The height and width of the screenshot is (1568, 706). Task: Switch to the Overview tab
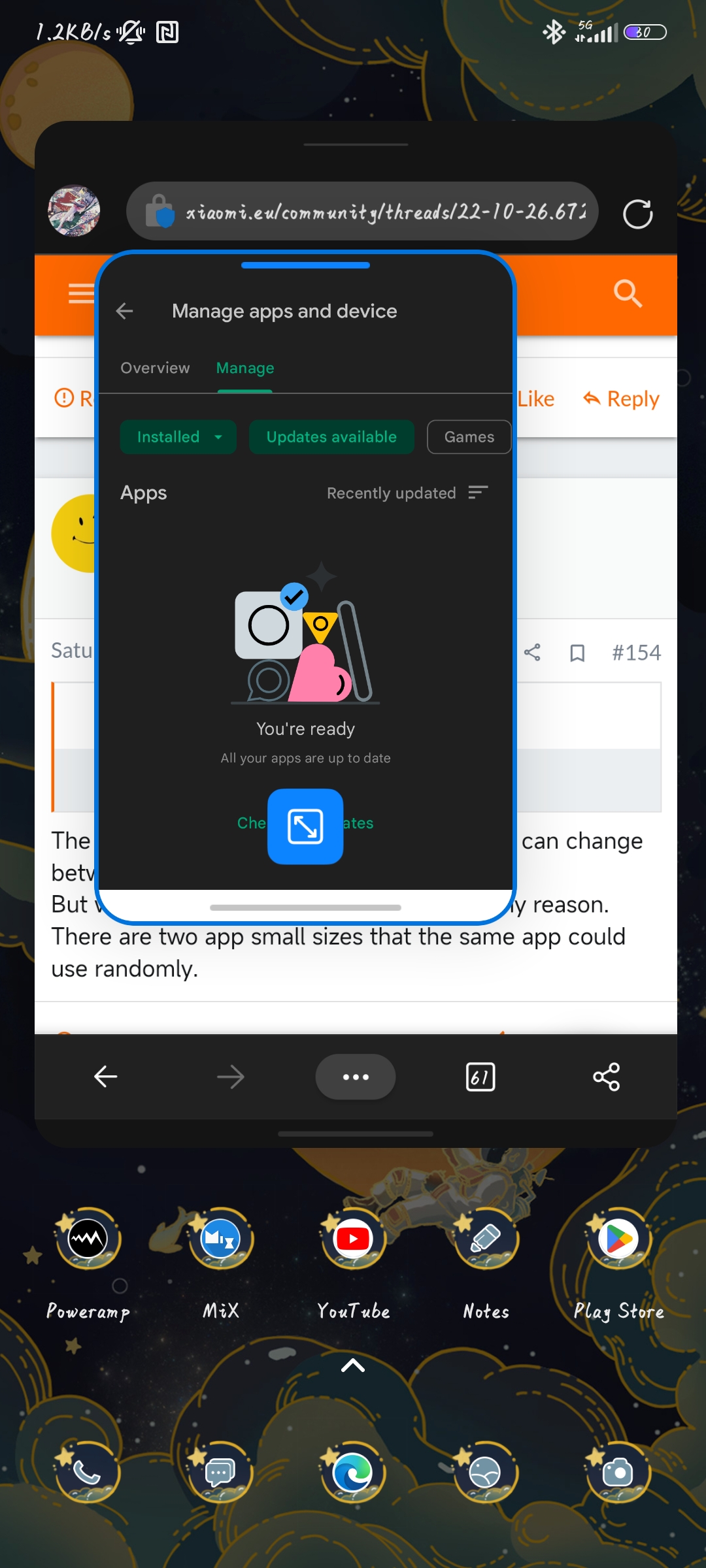pyautogui.click(x=155, y=368)
